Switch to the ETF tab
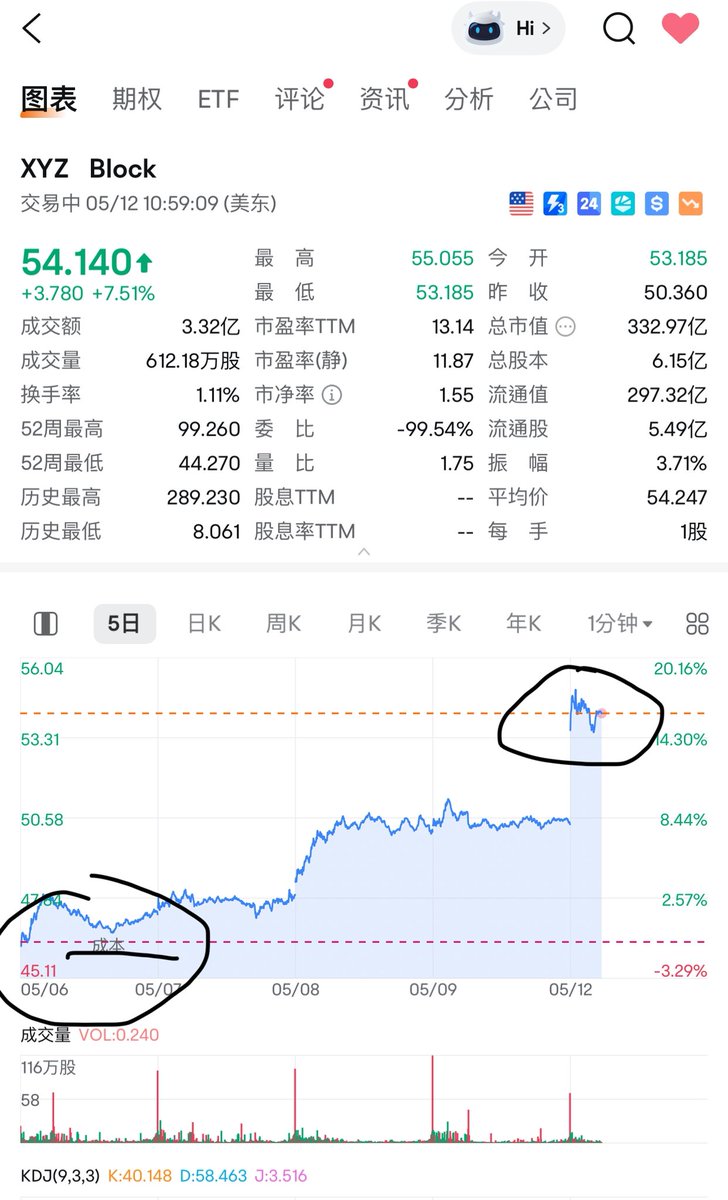This screenshot has width=728, height=1200. click(x=218, y=99)
